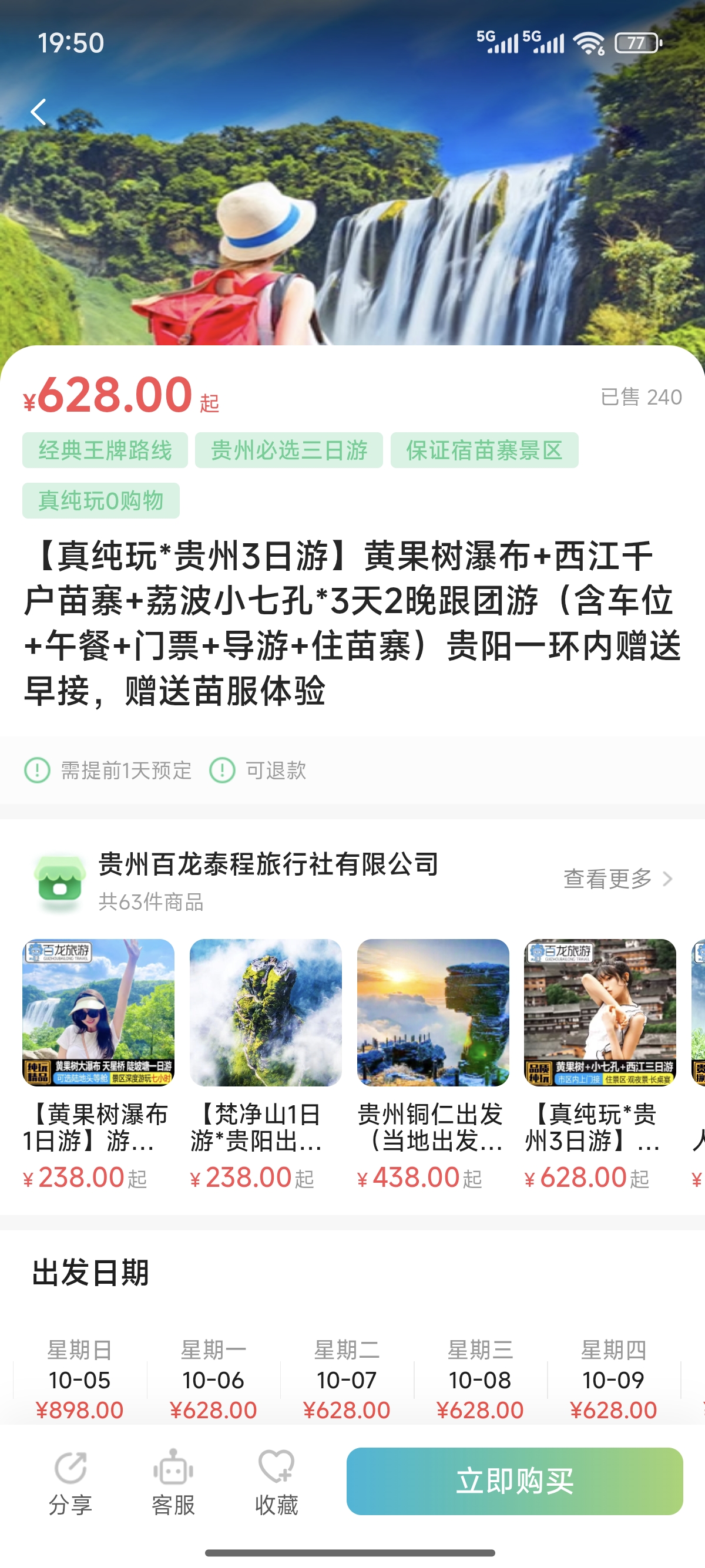
Task: Open 查看更多 for more shop products
Action: click(x=617, y=879)
